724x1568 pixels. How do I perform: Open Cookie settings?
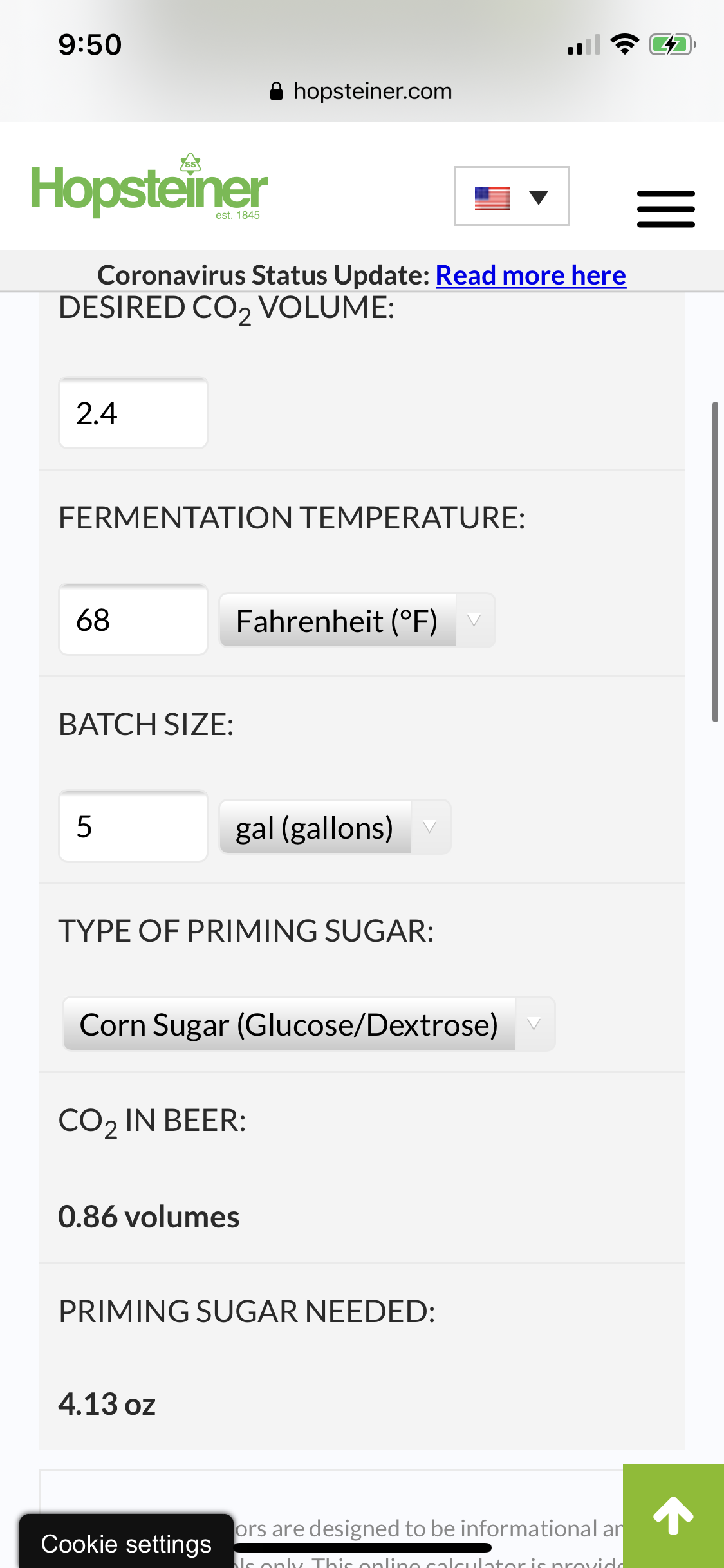[x=126, y=1543]
